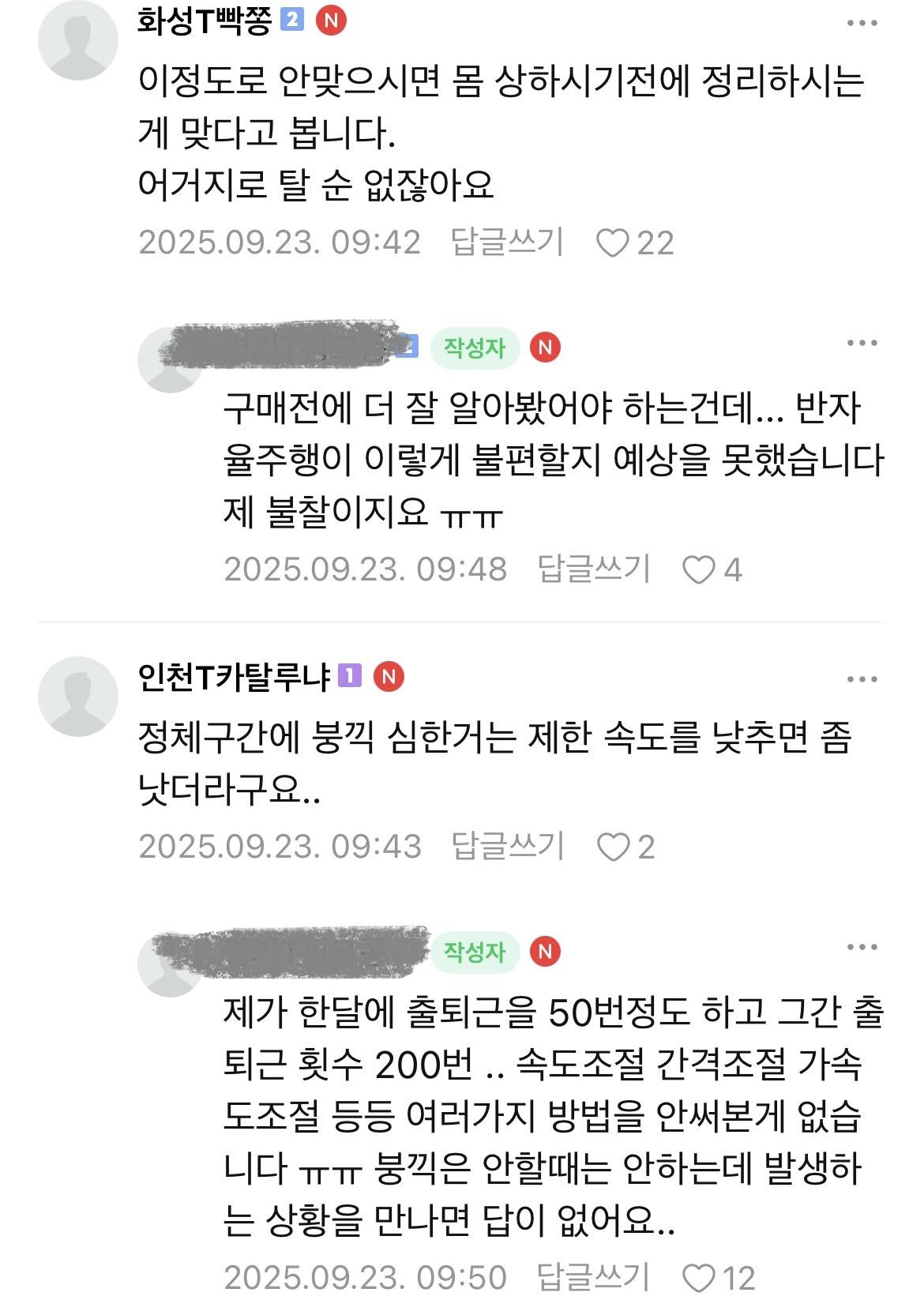This screenshot has width=924, height=1300.
Task: Open overflow menu on 화성T빡쫑's comment
Action: (x=862, y=23)
